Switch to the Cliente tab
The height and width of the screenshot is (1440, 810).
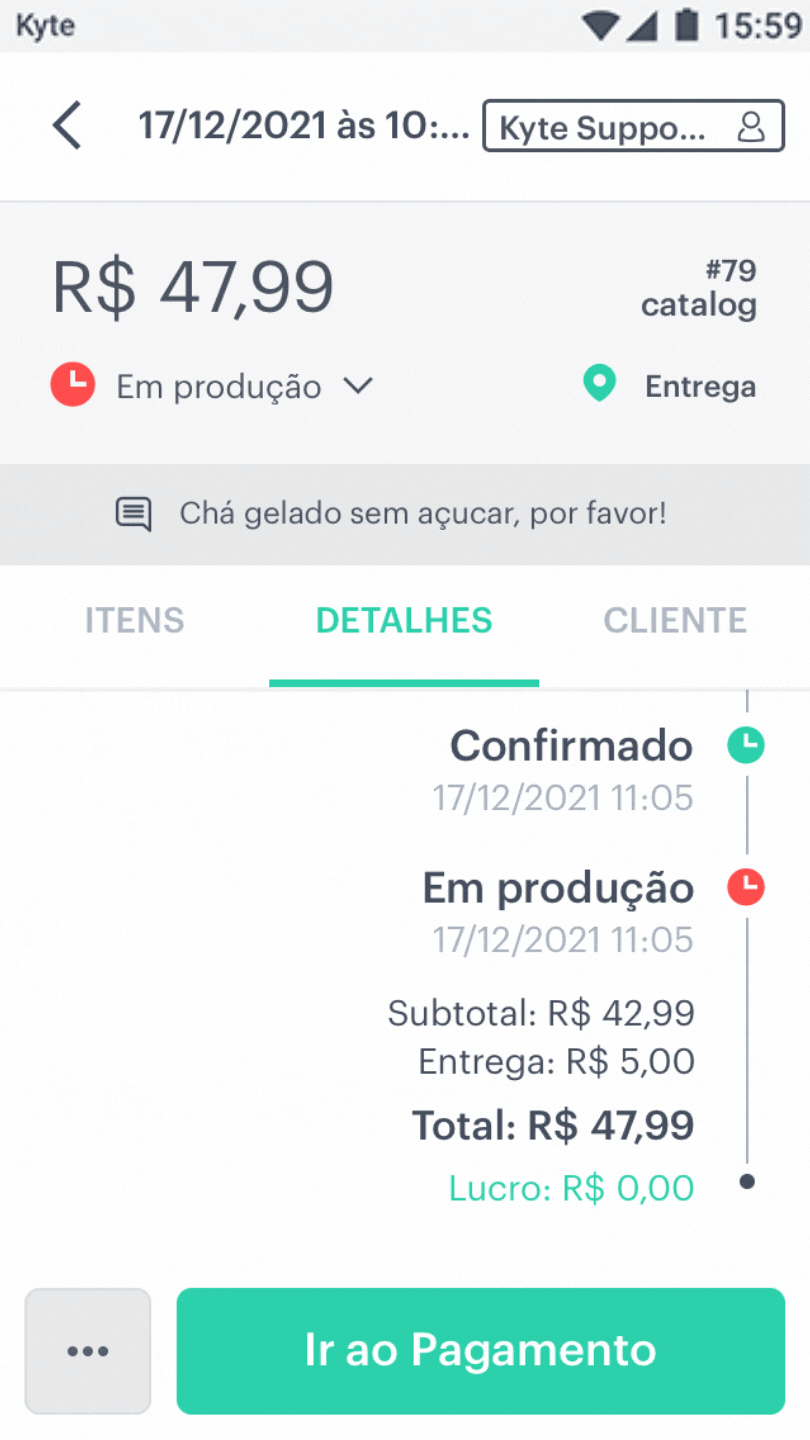tap(675, 621)
